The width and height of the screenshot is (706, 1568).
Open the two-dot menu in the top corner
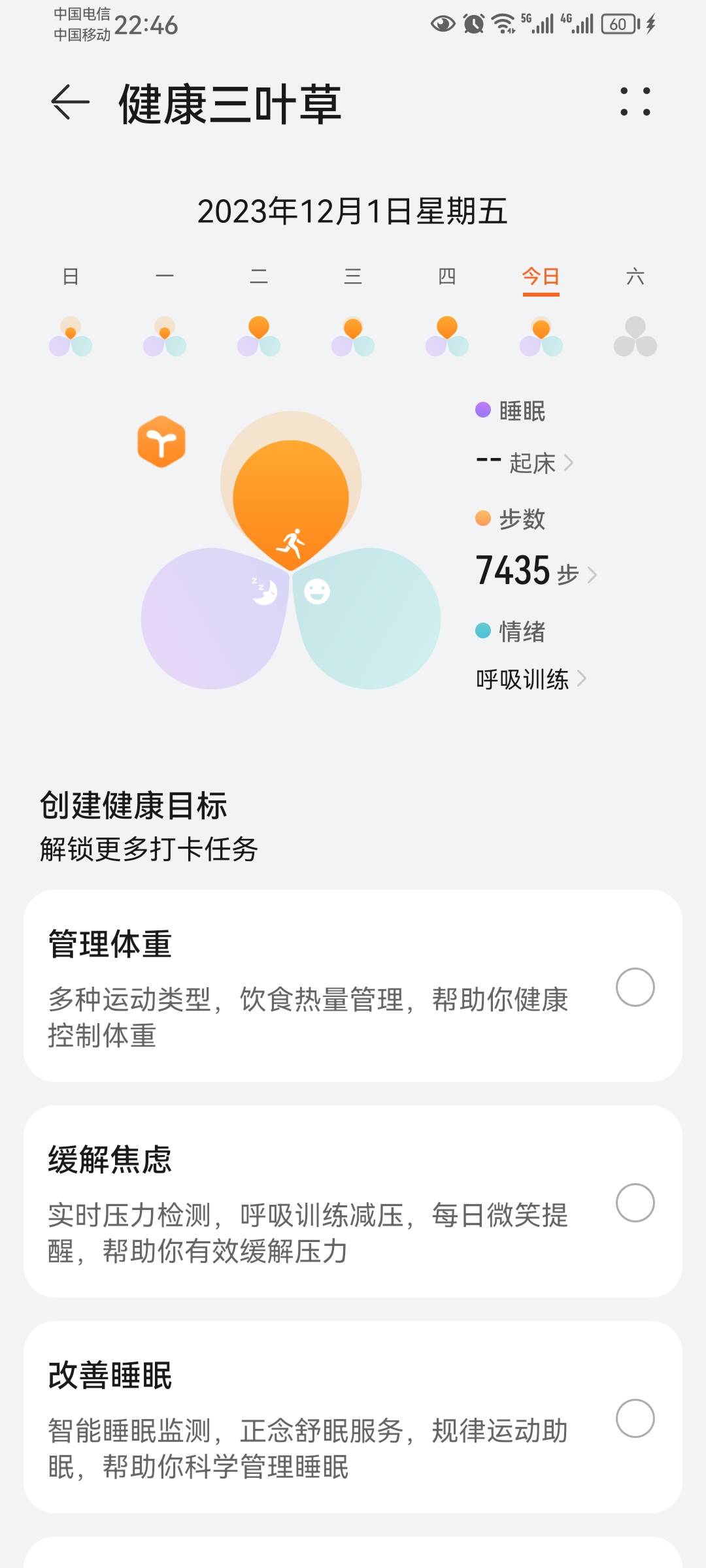(635, 102)
